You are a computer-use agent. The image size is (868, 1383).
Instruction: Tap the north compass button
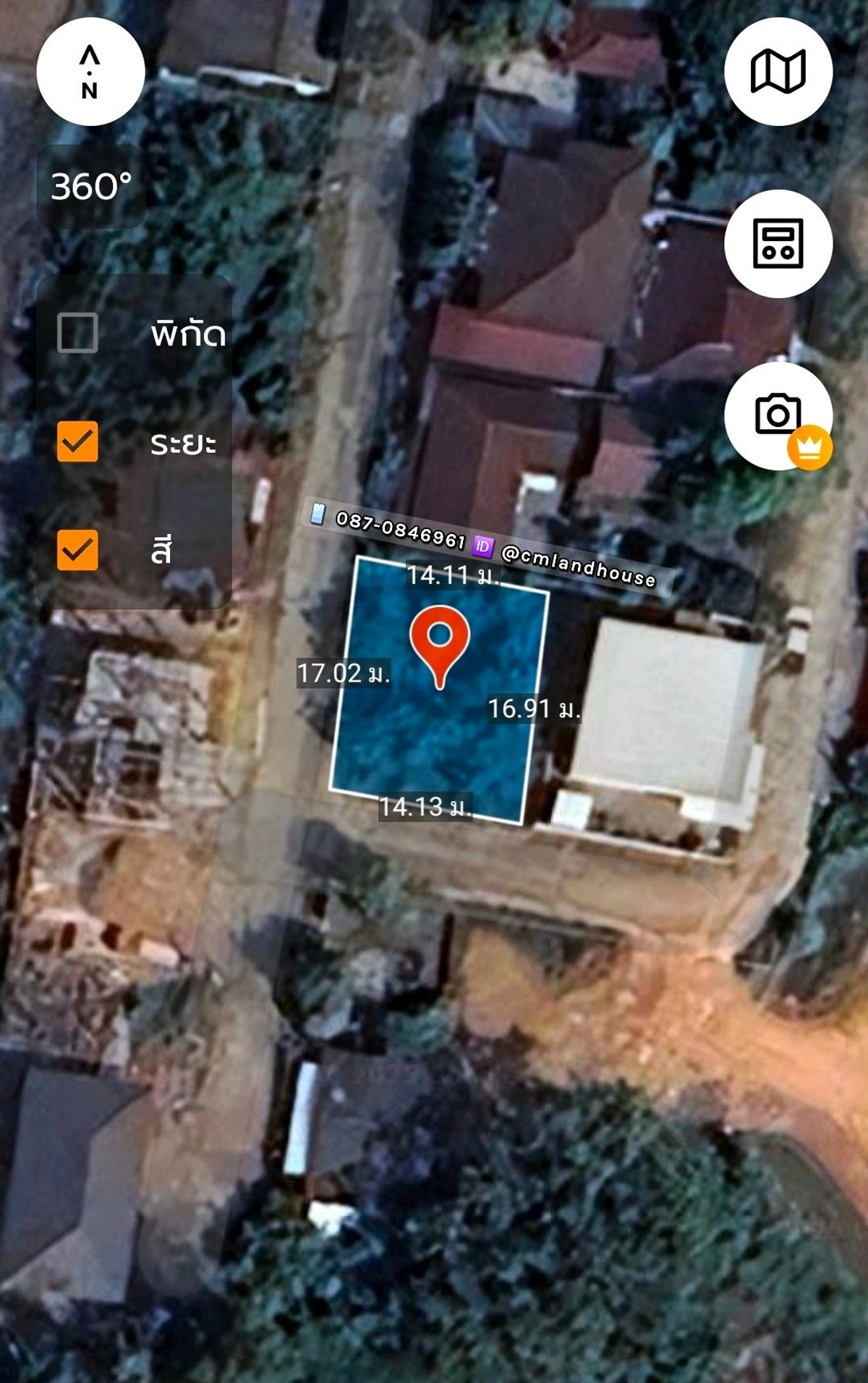click(90, 72)
